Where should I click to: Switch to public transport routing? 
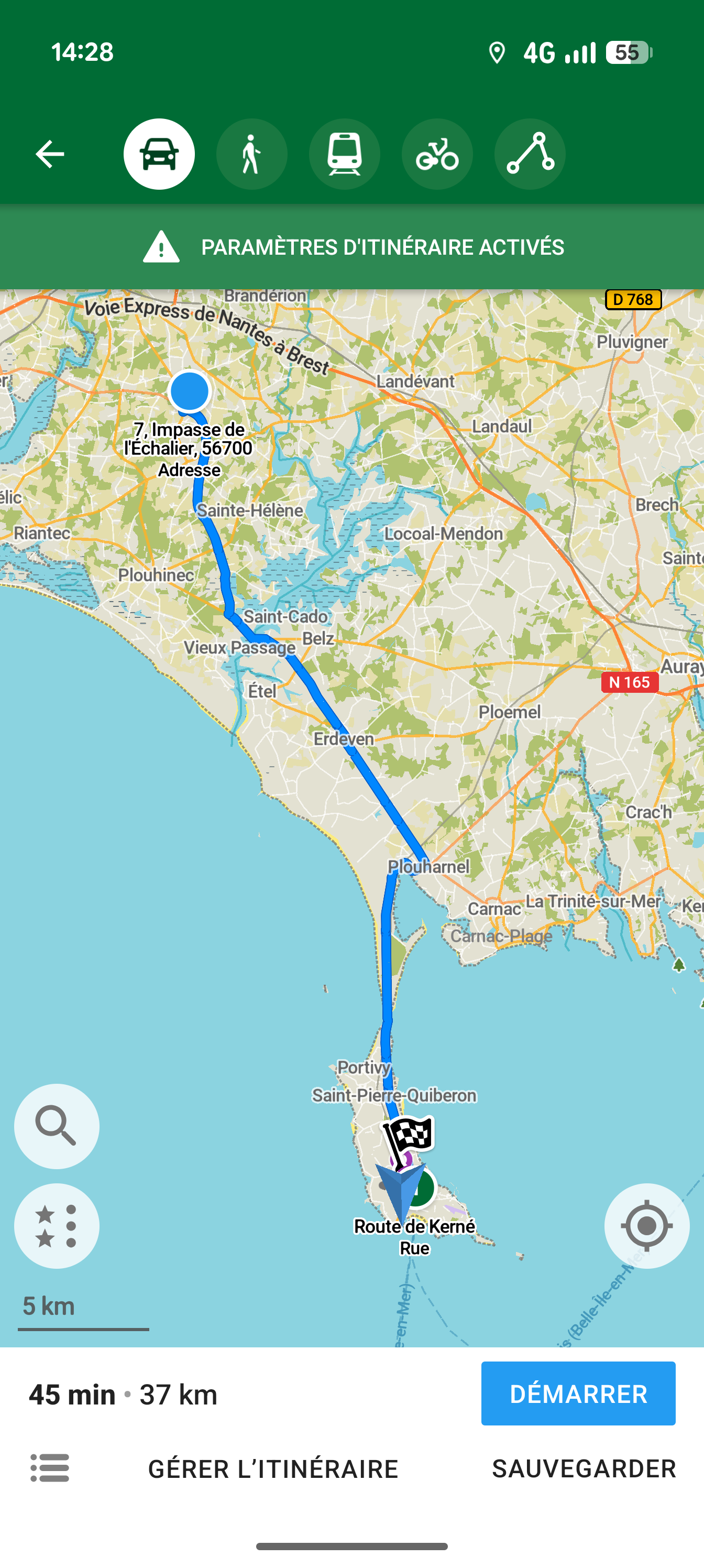pos(344,154)
